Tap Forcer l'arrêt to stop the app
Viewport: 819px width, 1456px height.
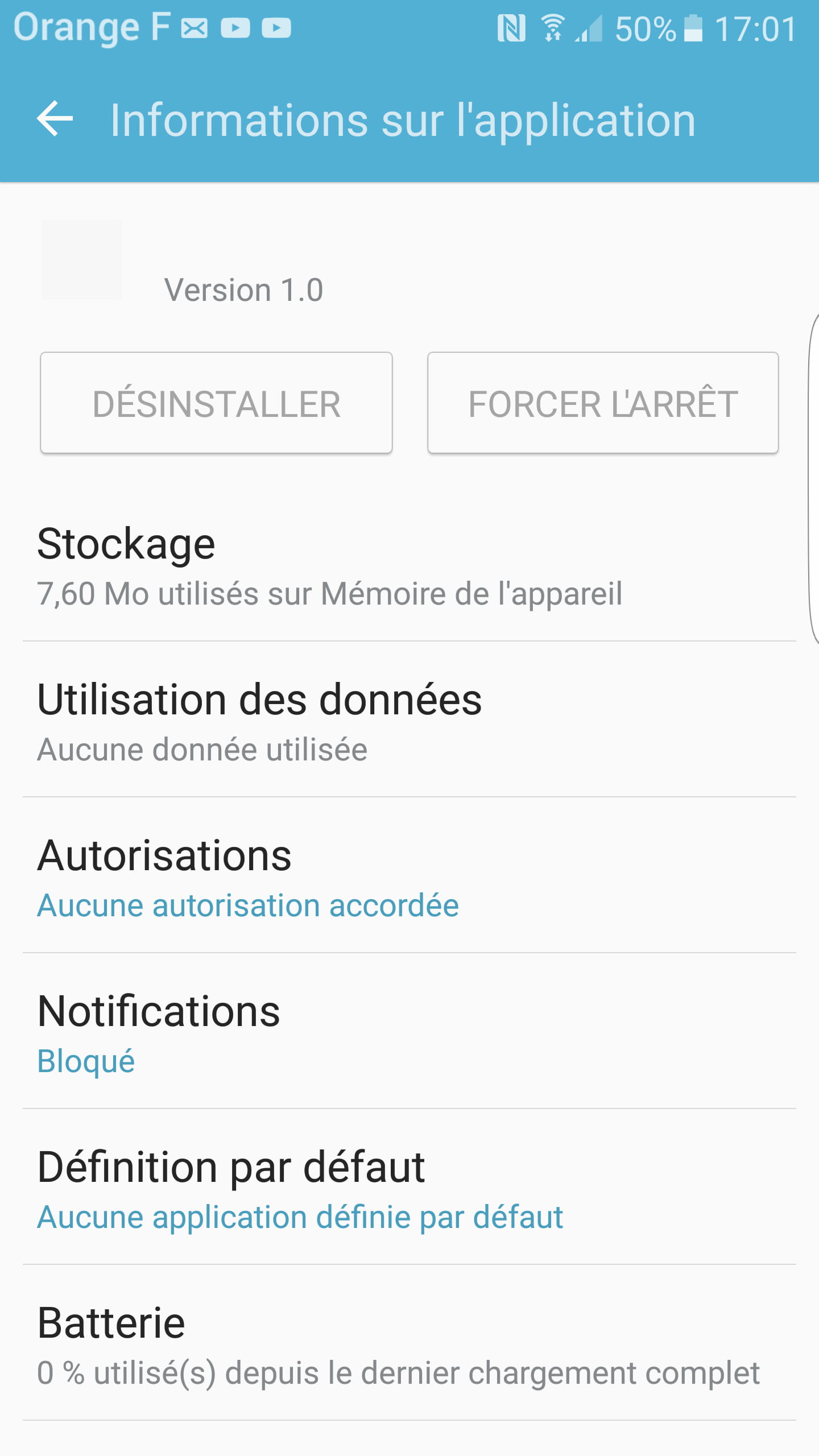603,403
